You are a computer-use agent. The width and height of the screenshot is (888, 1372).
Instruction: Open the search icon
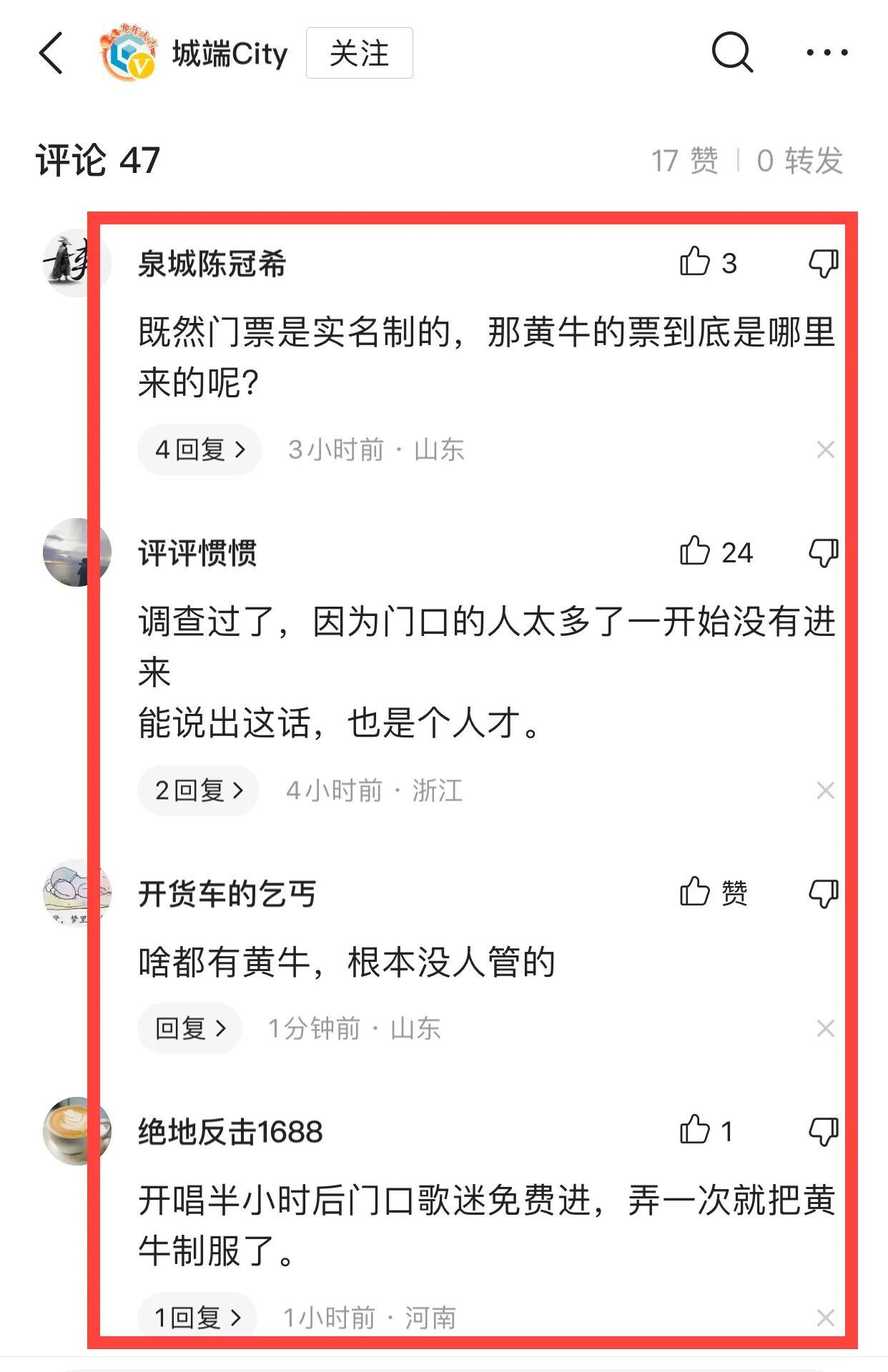coord(731,52)
